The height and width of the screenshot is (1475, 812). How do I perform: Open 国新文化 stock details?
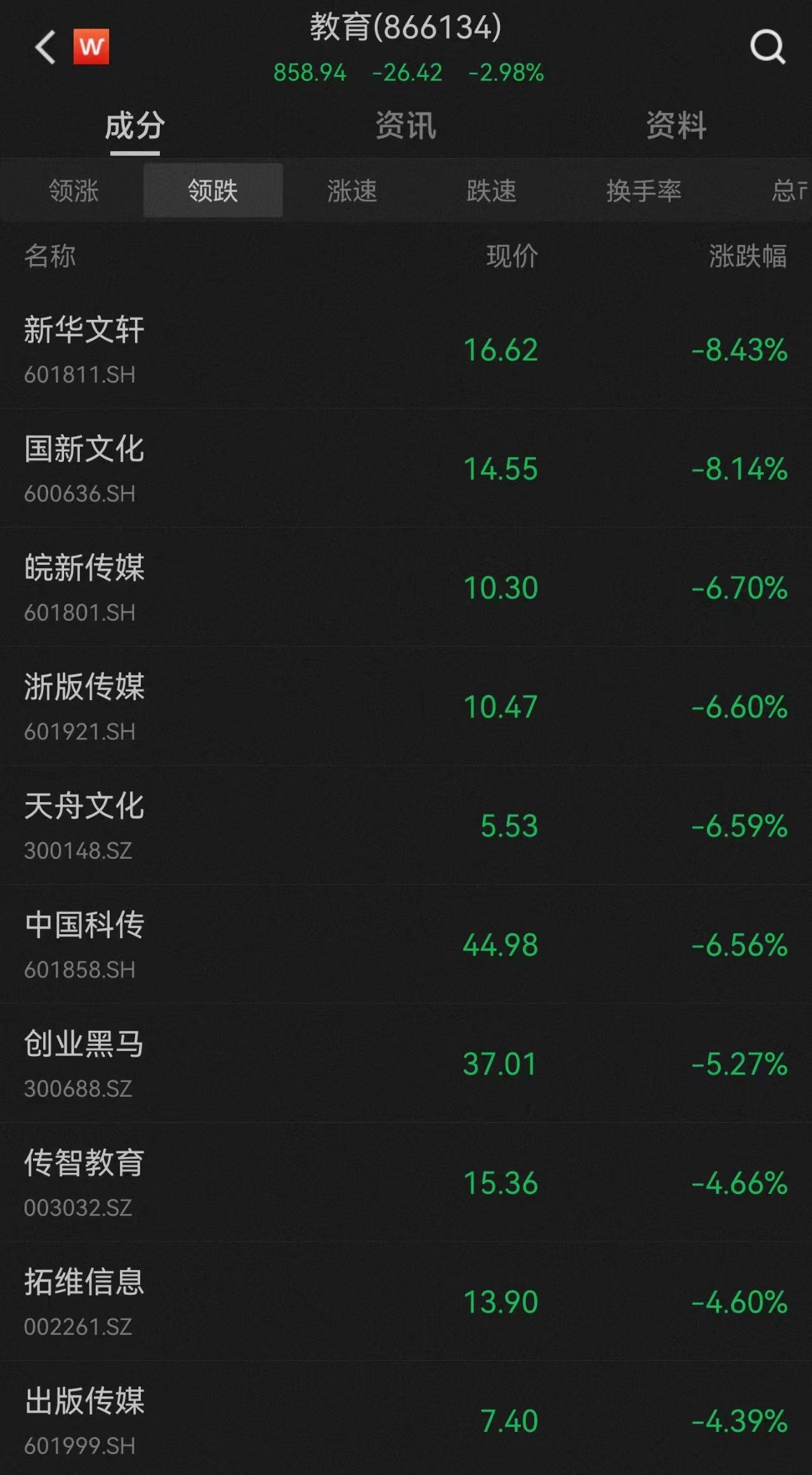point(84,468)
